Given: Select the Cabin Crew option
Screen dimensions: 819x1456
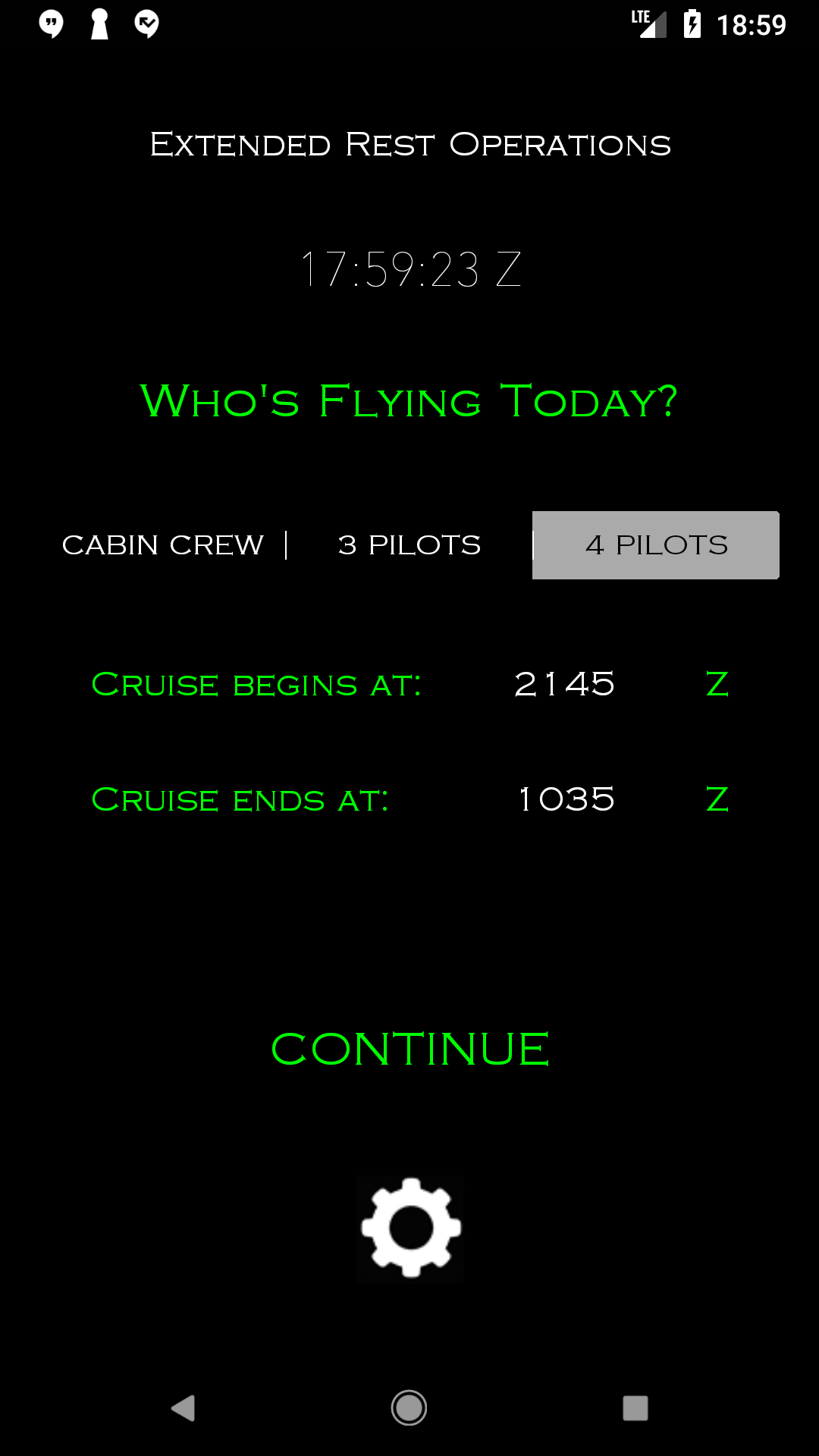Looking at the screenshot, I should [x=162, y=545].
